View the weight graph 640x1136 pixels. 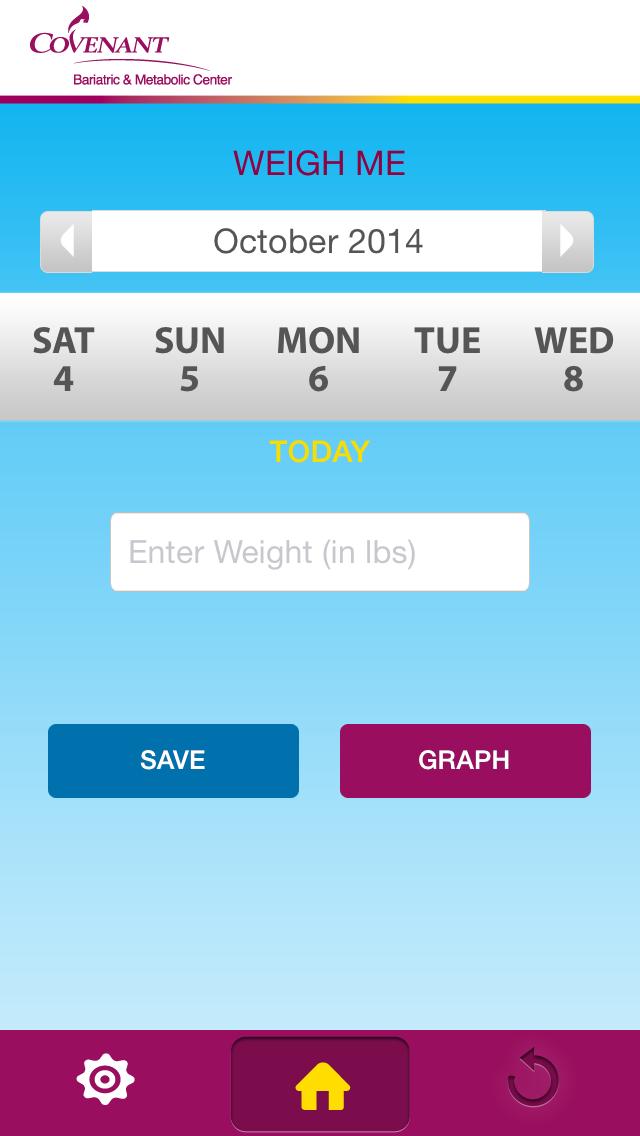point(465,760)
